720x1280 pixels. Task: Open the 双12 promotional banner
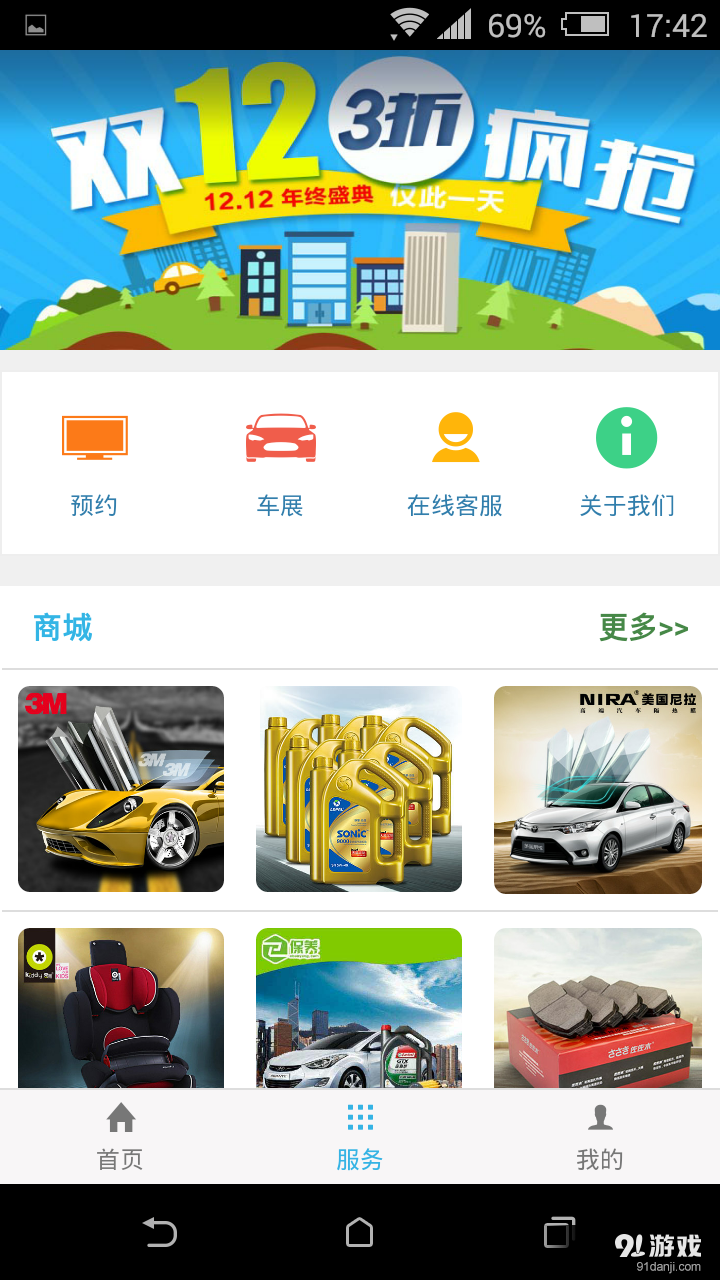pyautogui.click(x=360, y=200)
